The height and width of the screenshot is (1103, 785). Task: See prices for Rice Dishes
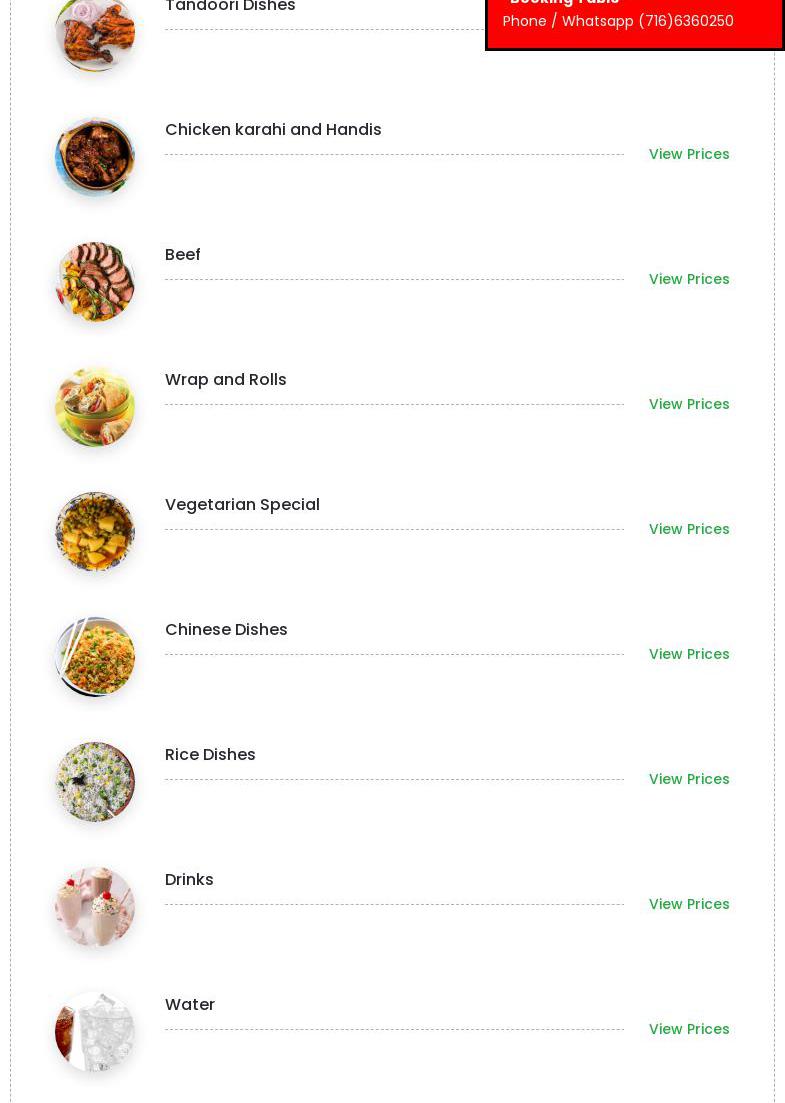[x=688, y=779]
